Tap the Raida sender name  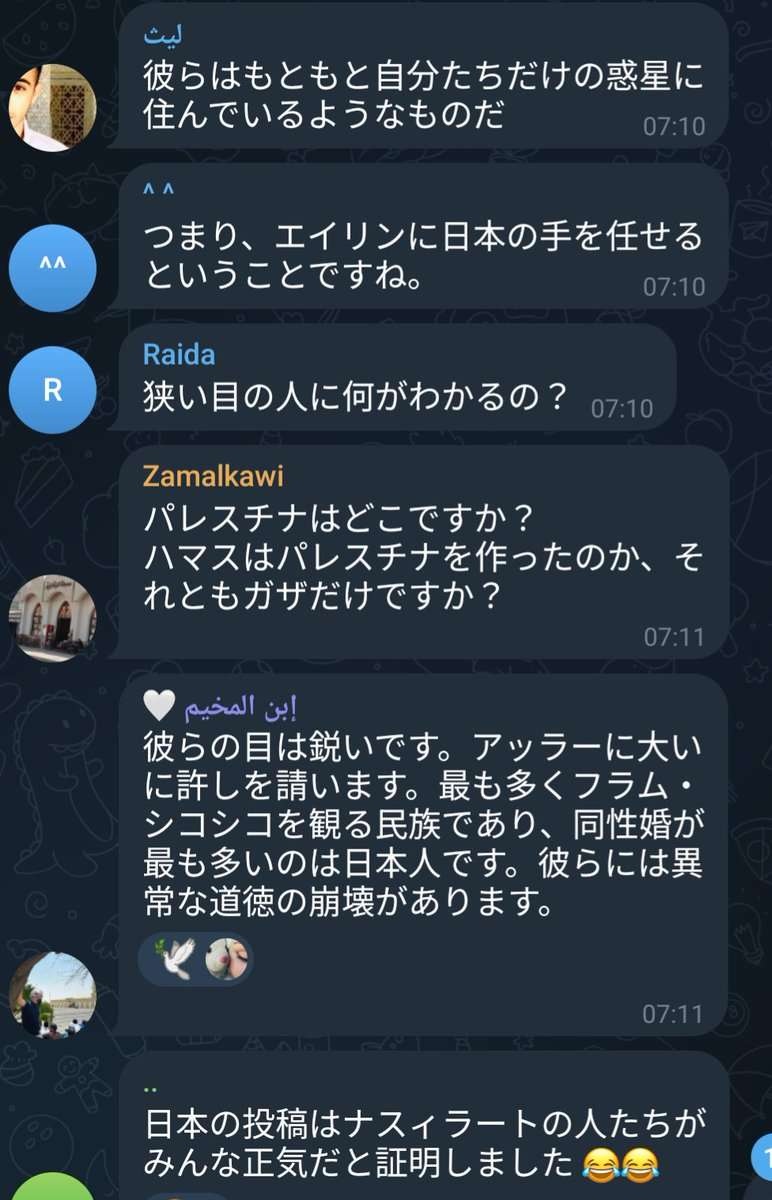pos(179,353)
